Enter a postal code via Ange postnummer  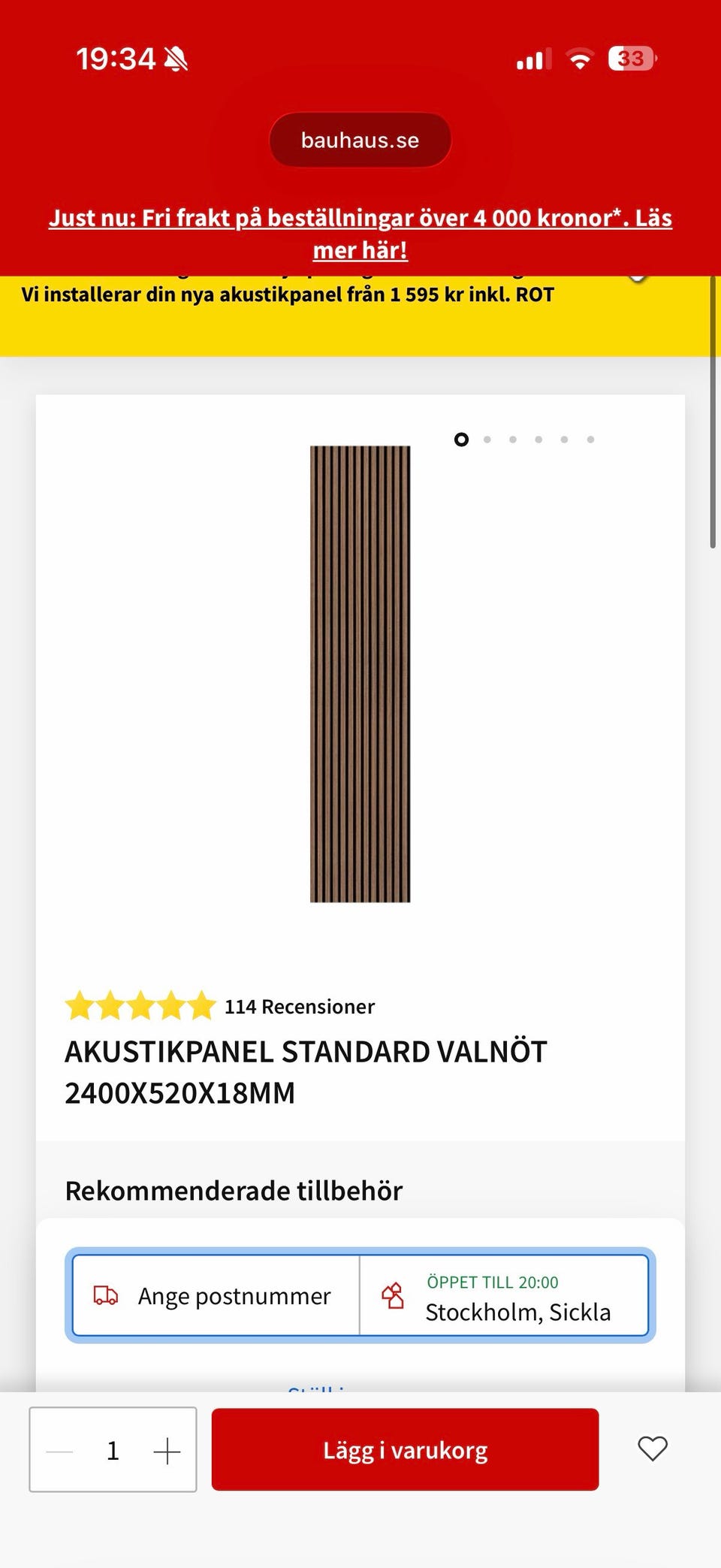[x=216, y=1295]
